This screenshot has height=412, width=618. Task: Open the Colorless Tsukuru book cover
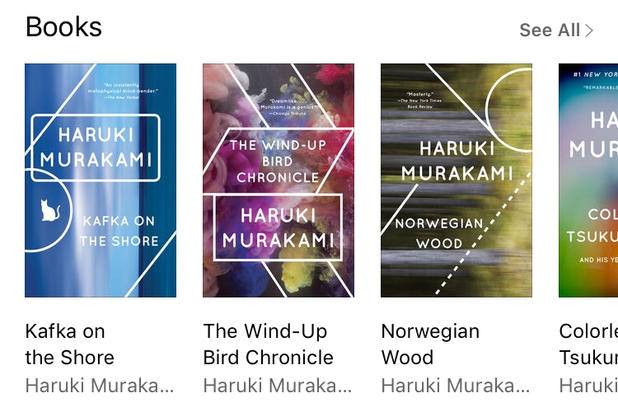pos(589,181)
